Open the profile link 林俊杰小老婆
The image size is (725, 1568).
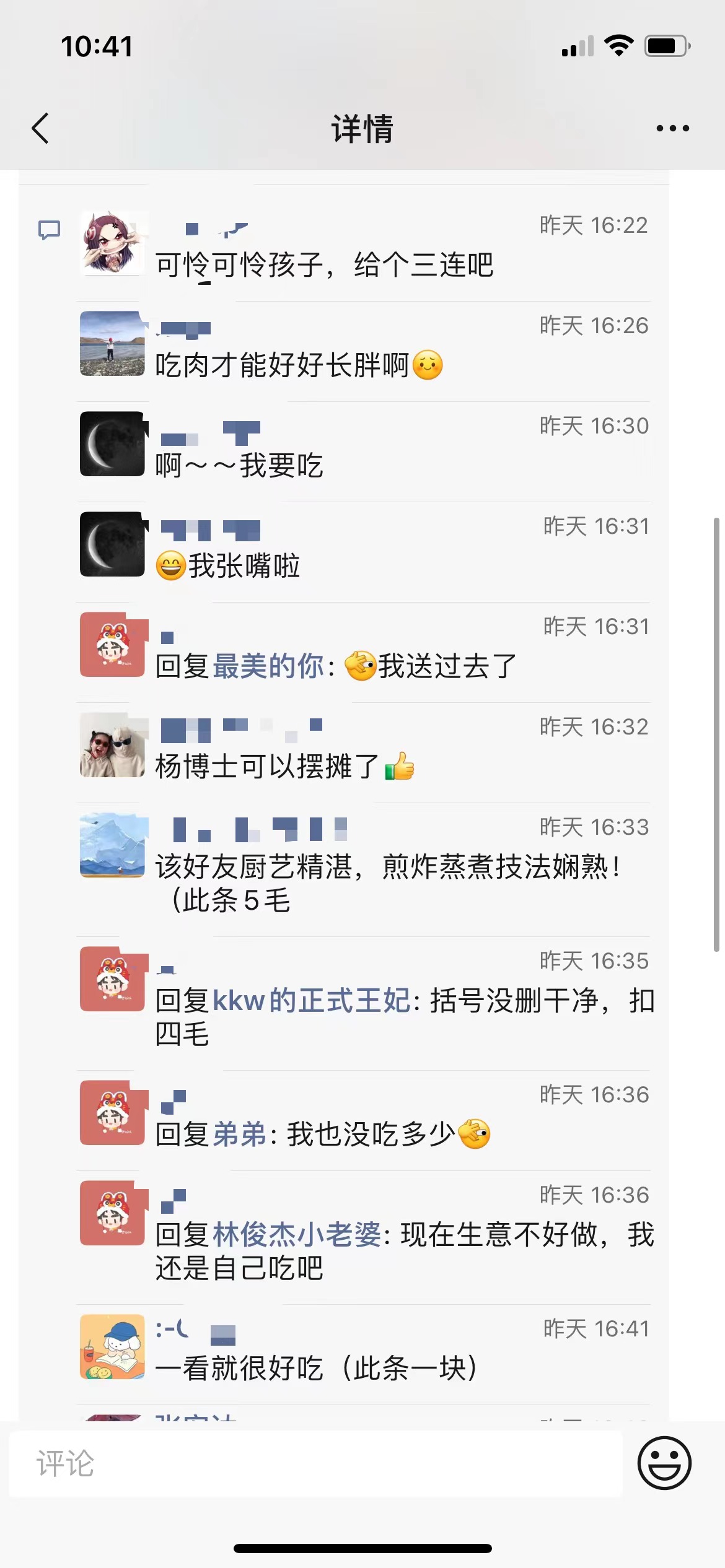point(297,1235)
